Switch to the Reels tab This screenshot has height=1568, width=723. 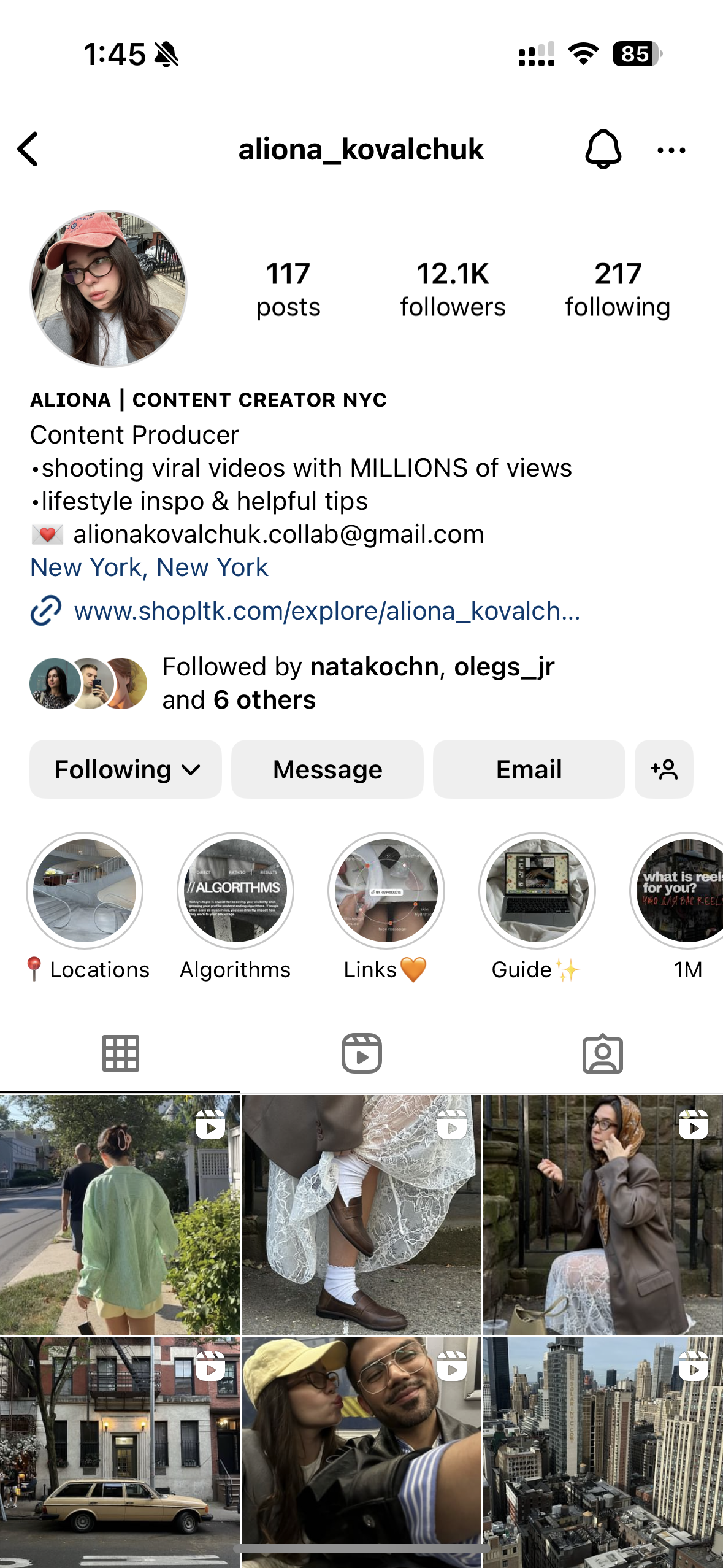pyautogui.click(x=362, y=1054)
